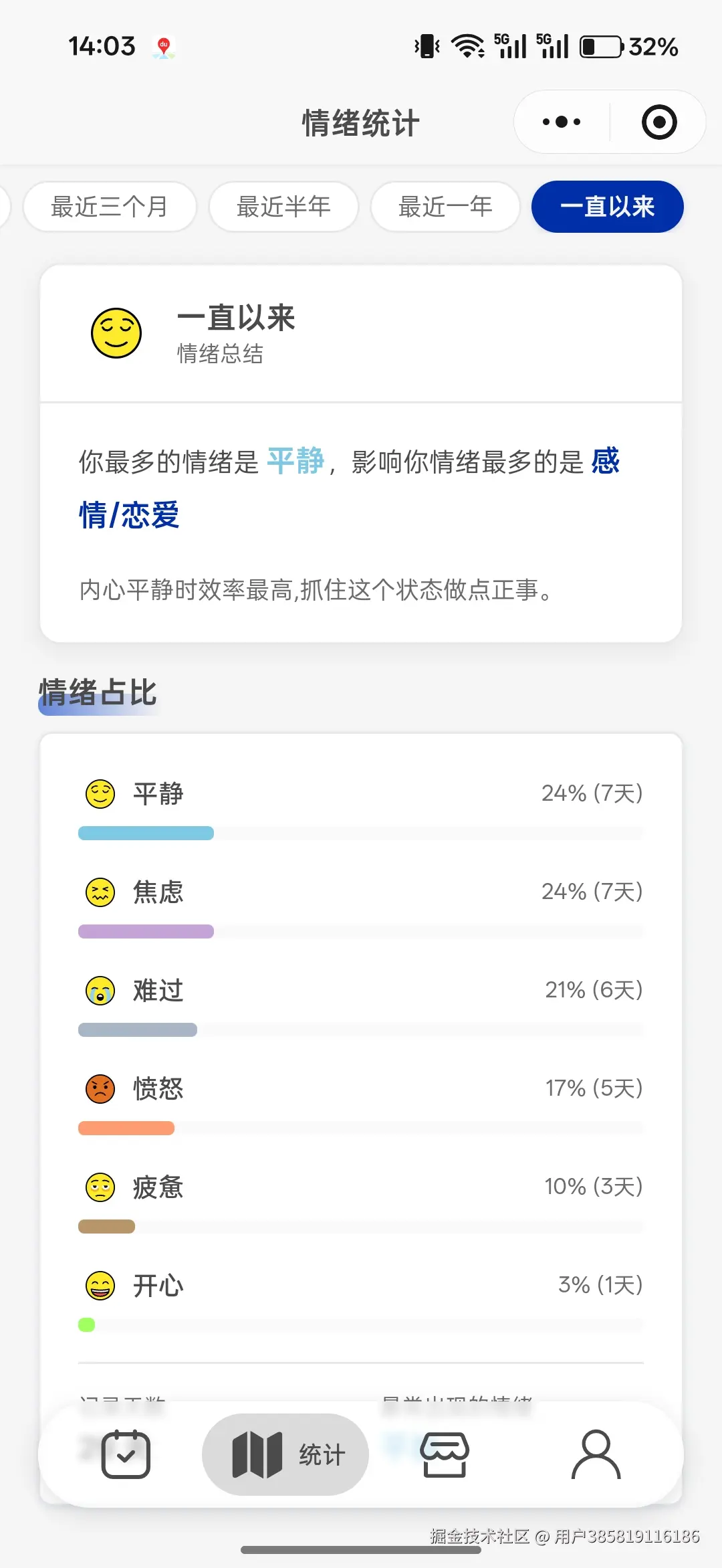Click the angry red emoji beside 愤怒
The height and width of the screenshot is (1568, 722).
[x=100, y=1088]
